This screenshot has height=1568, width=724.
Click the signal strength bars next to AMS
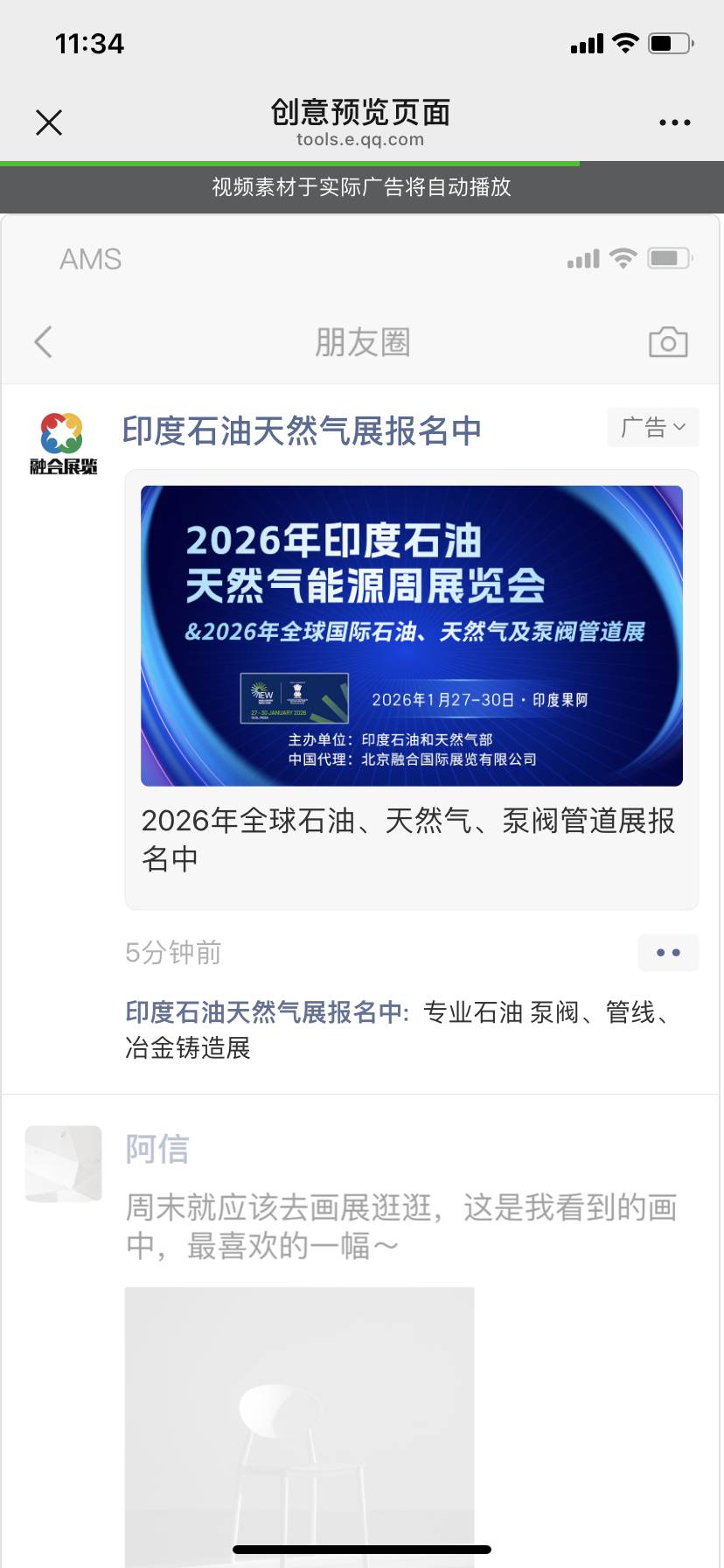click(581, 259)
